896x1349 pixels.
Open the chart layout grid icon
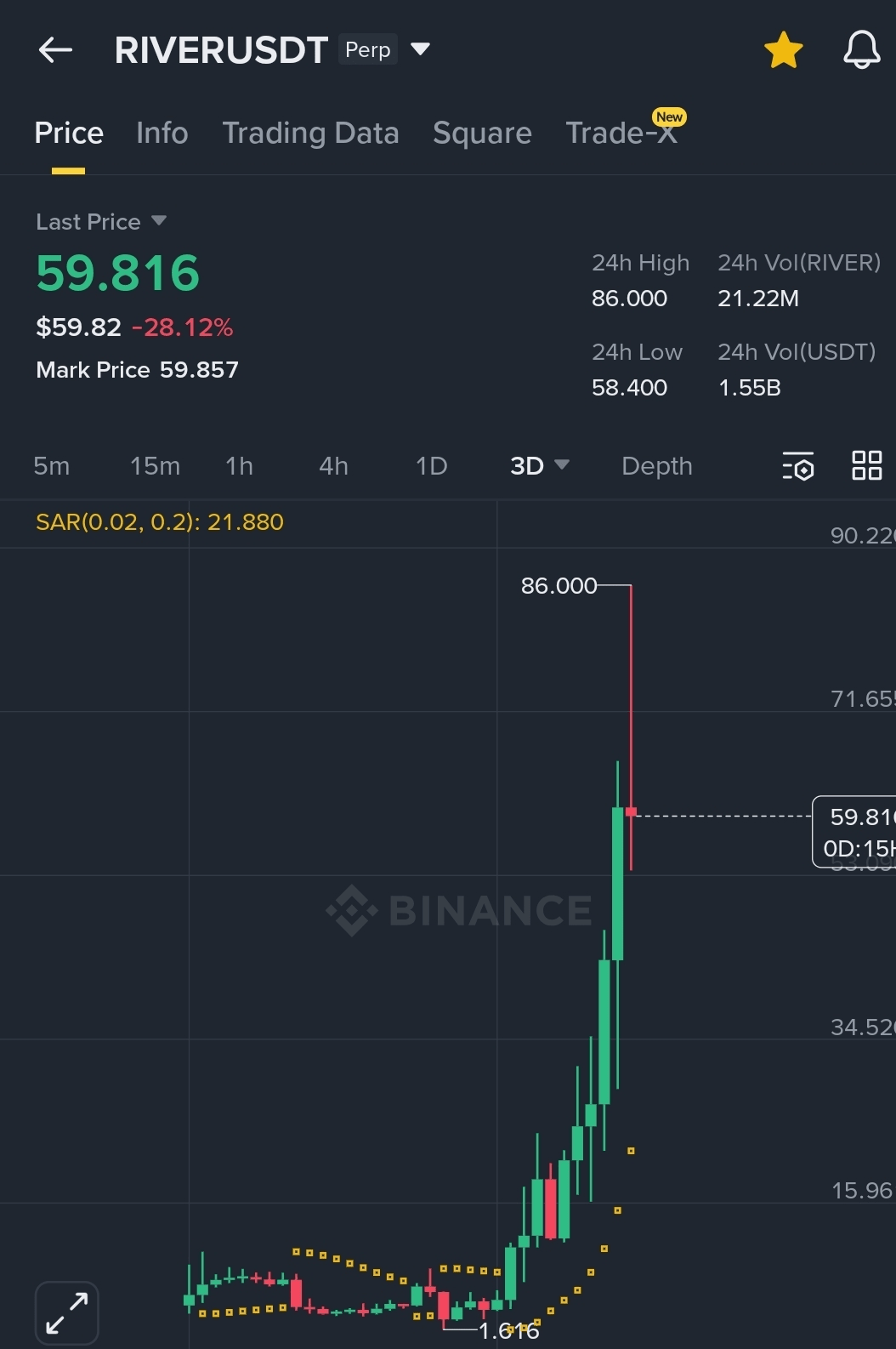866,466
